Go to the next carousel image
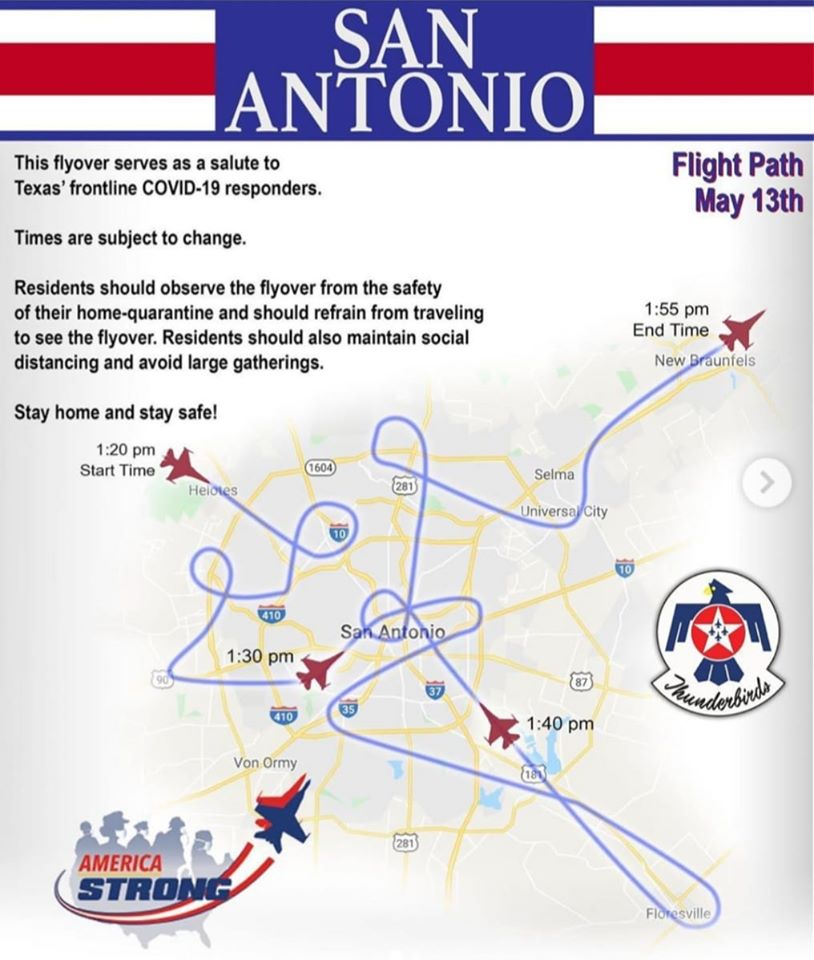 click(767, 483)
